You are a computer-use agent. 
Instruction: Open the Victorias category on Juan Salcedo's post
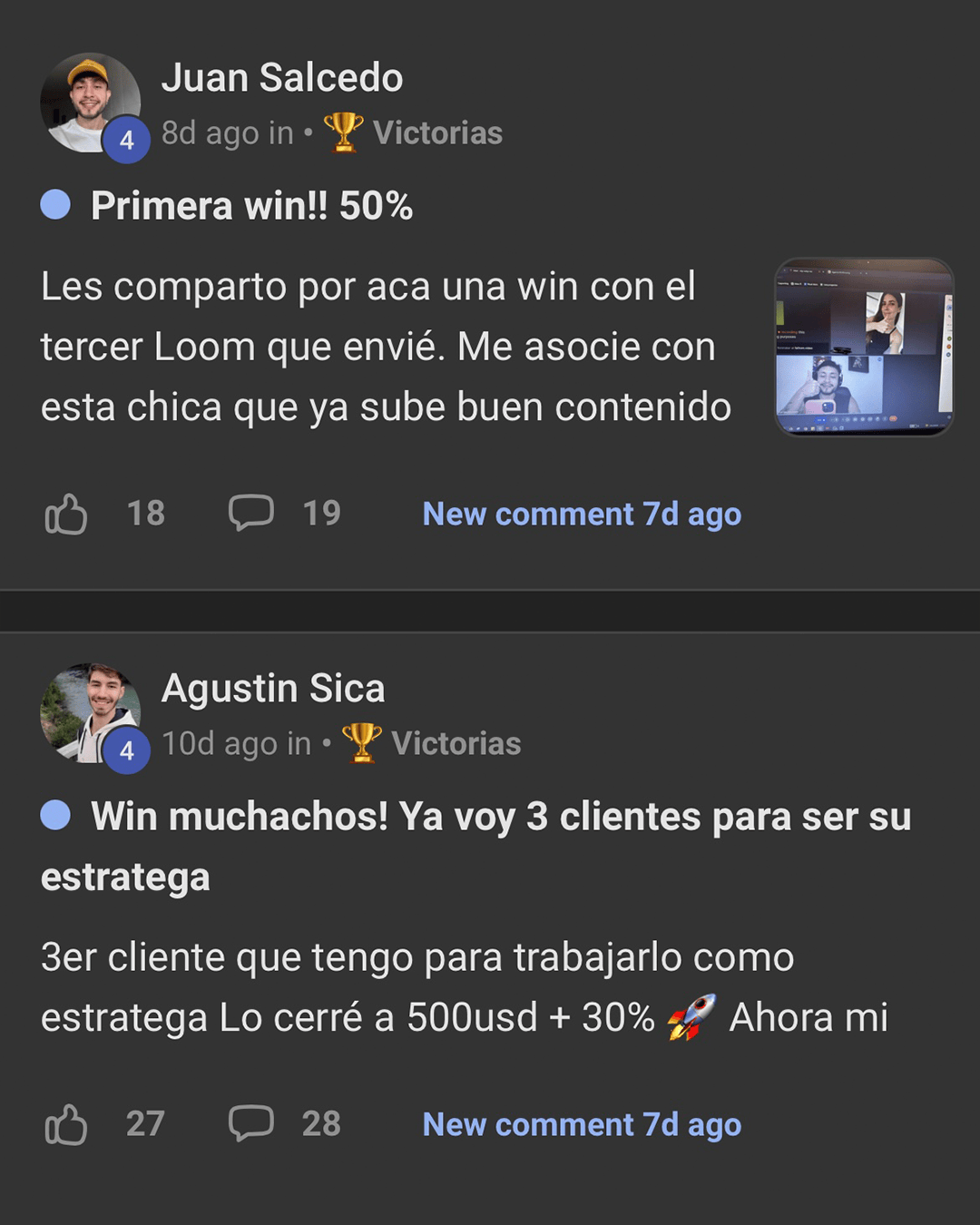436,133
